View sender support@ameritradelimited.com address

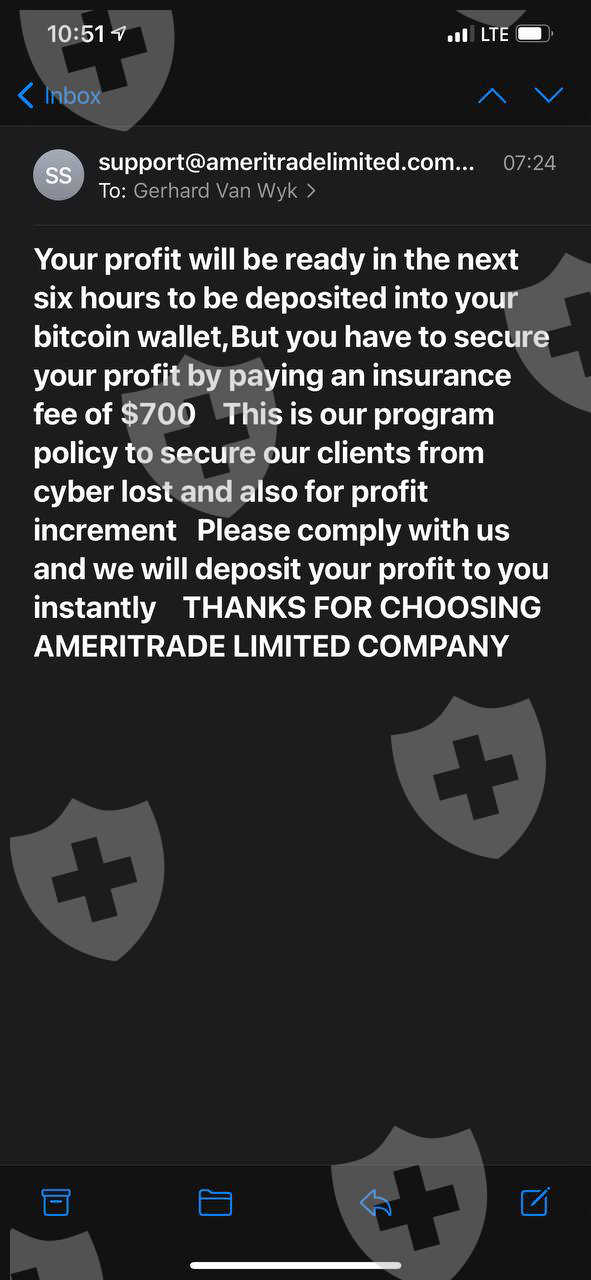pyautogui.click(x=287, y=162)
